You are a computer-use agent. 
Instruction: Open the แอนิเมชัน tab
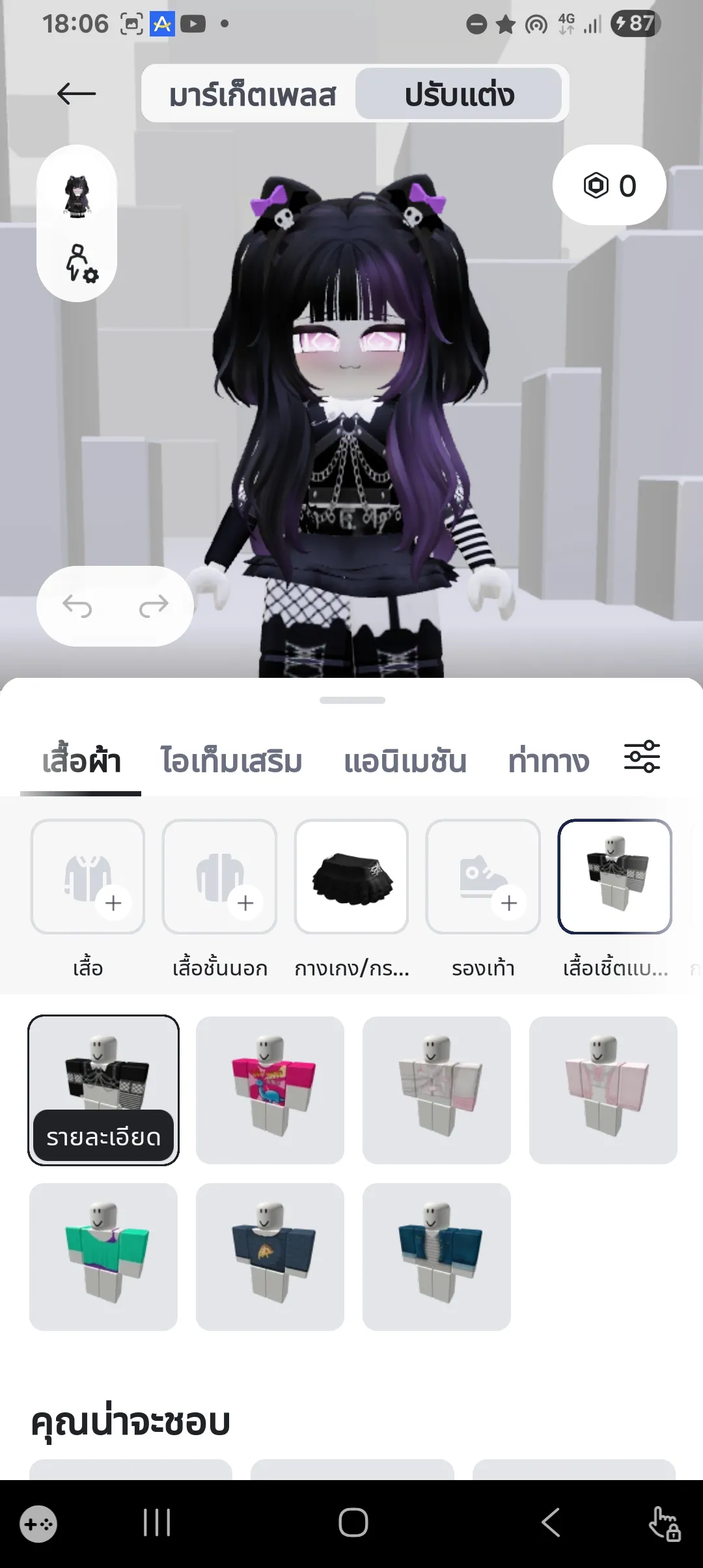(x=405, y=761)
